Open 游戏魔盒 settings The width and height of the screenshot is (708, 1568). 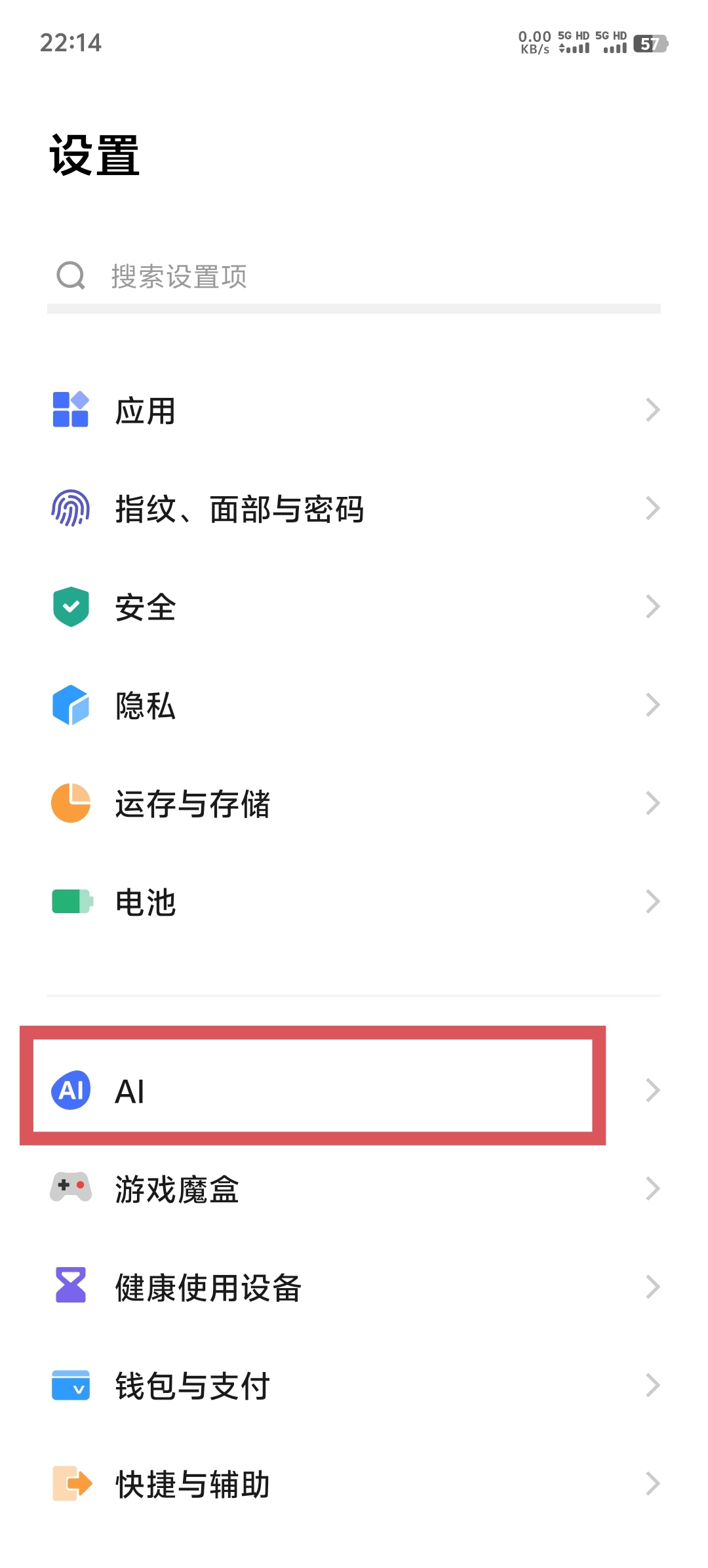[x=354, y=1189]
